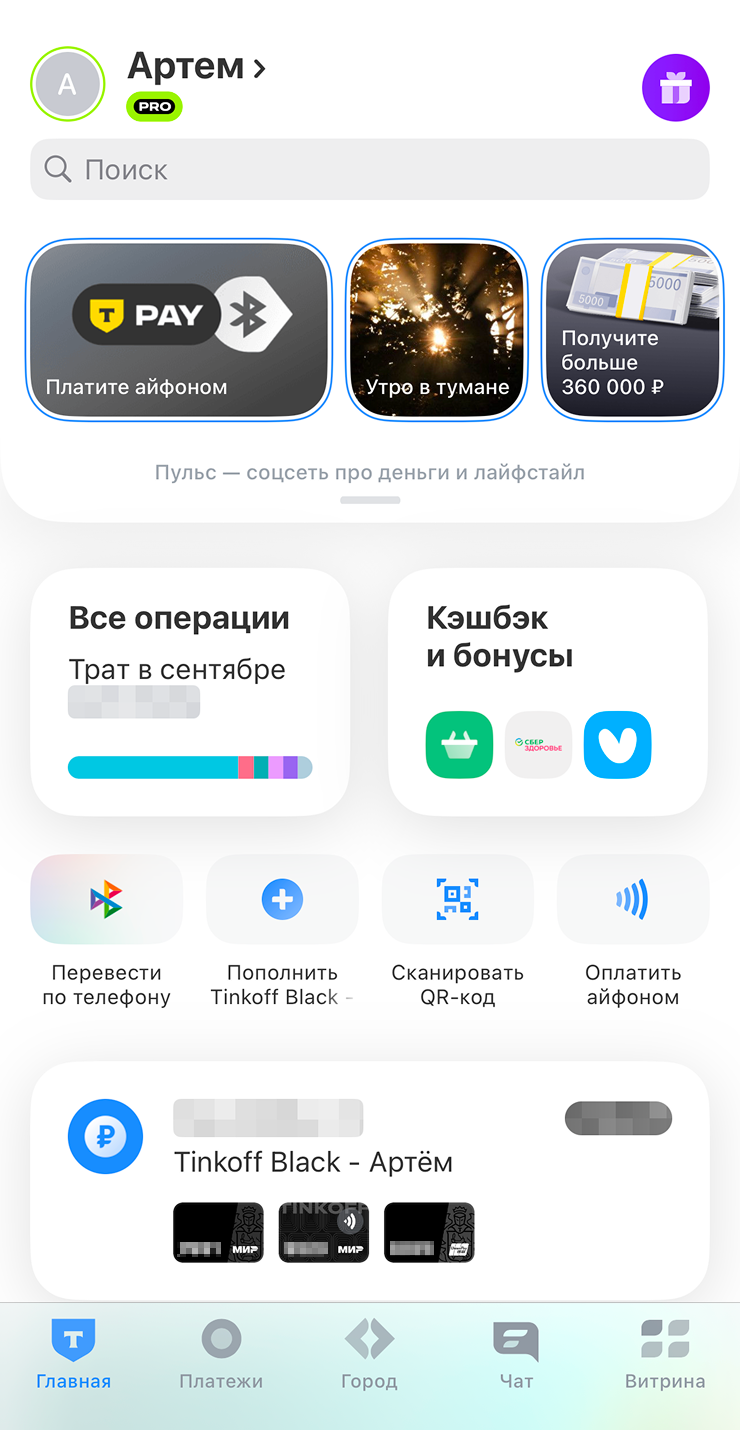Image resolution: width=740 pixels, height=1430 pixels.
Task: Switch to the Город tab
Action: [369, 1355]
